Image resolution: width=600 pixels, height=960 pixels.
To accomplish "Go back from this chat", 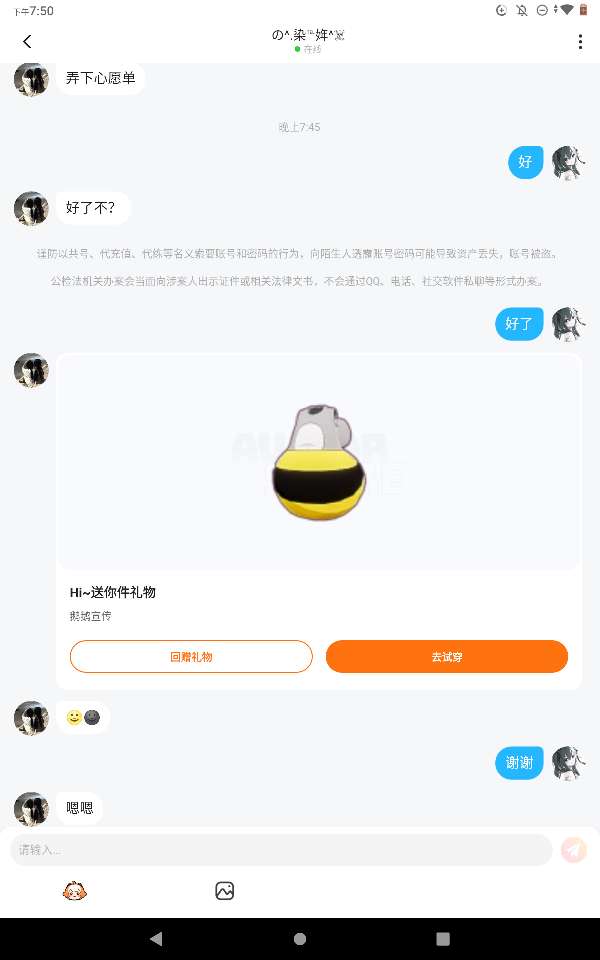I will [x=27, y=41].
